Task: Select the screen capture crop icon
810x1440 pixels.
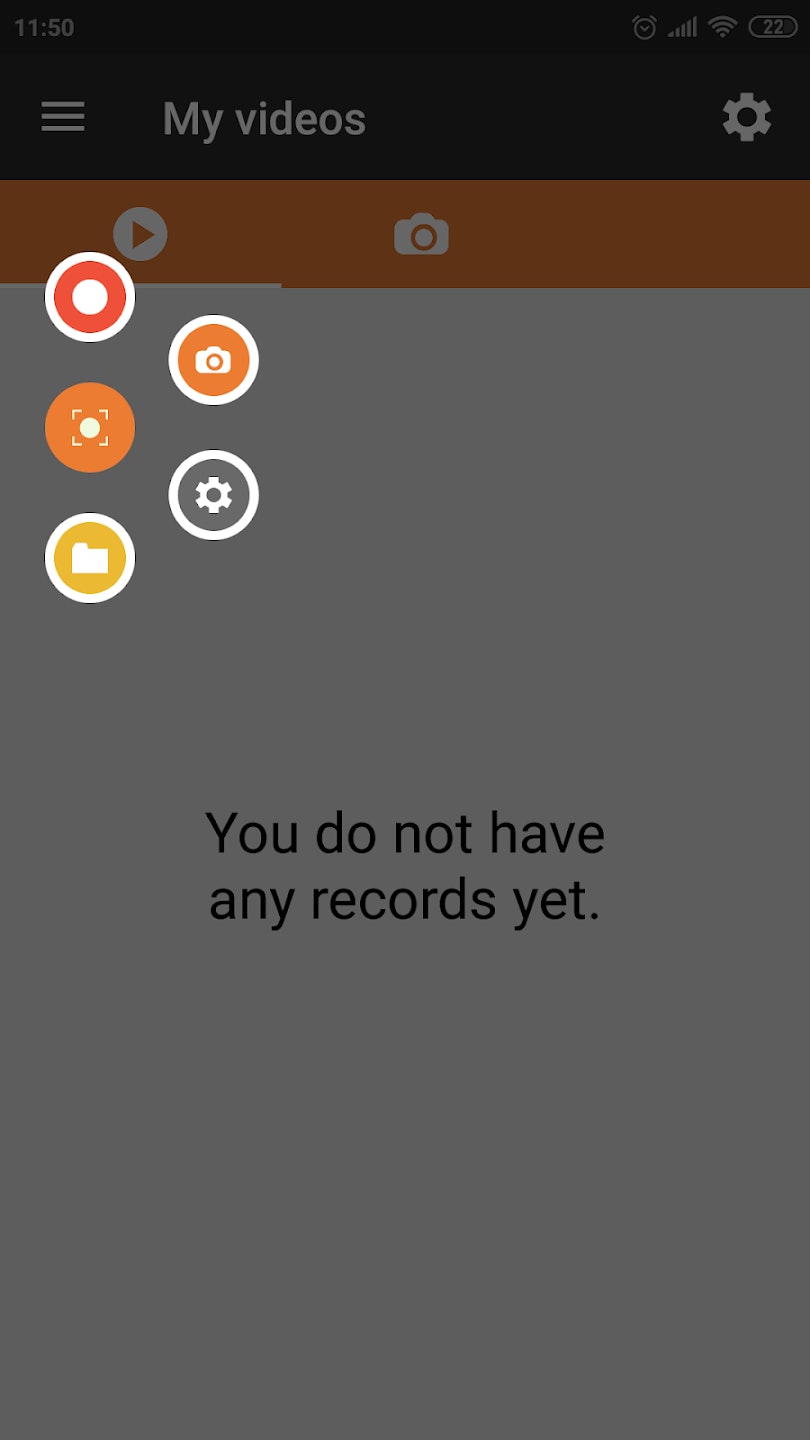Action: 89,427
